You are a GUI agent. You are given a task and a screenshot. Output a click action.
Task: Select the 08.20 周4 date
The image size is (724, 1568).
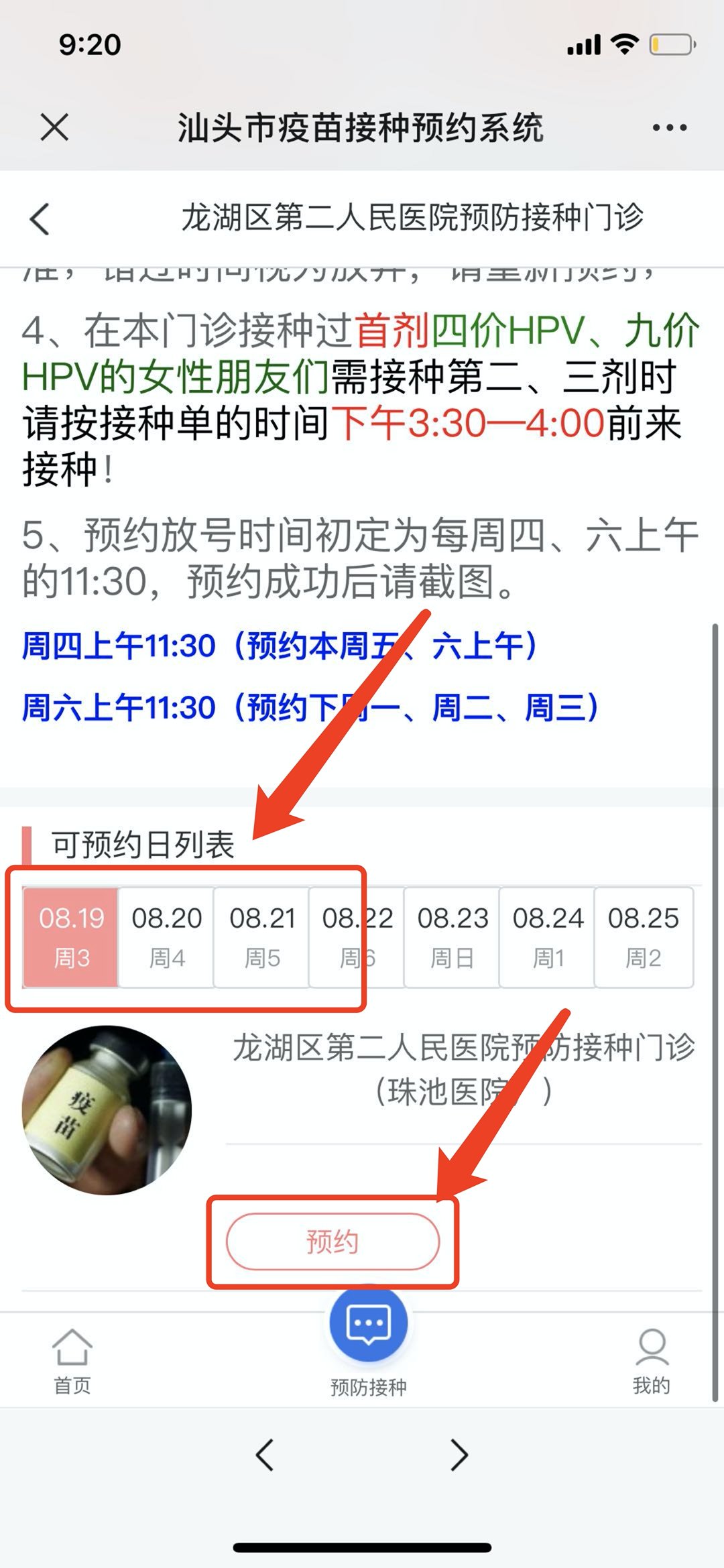point(166,937)
